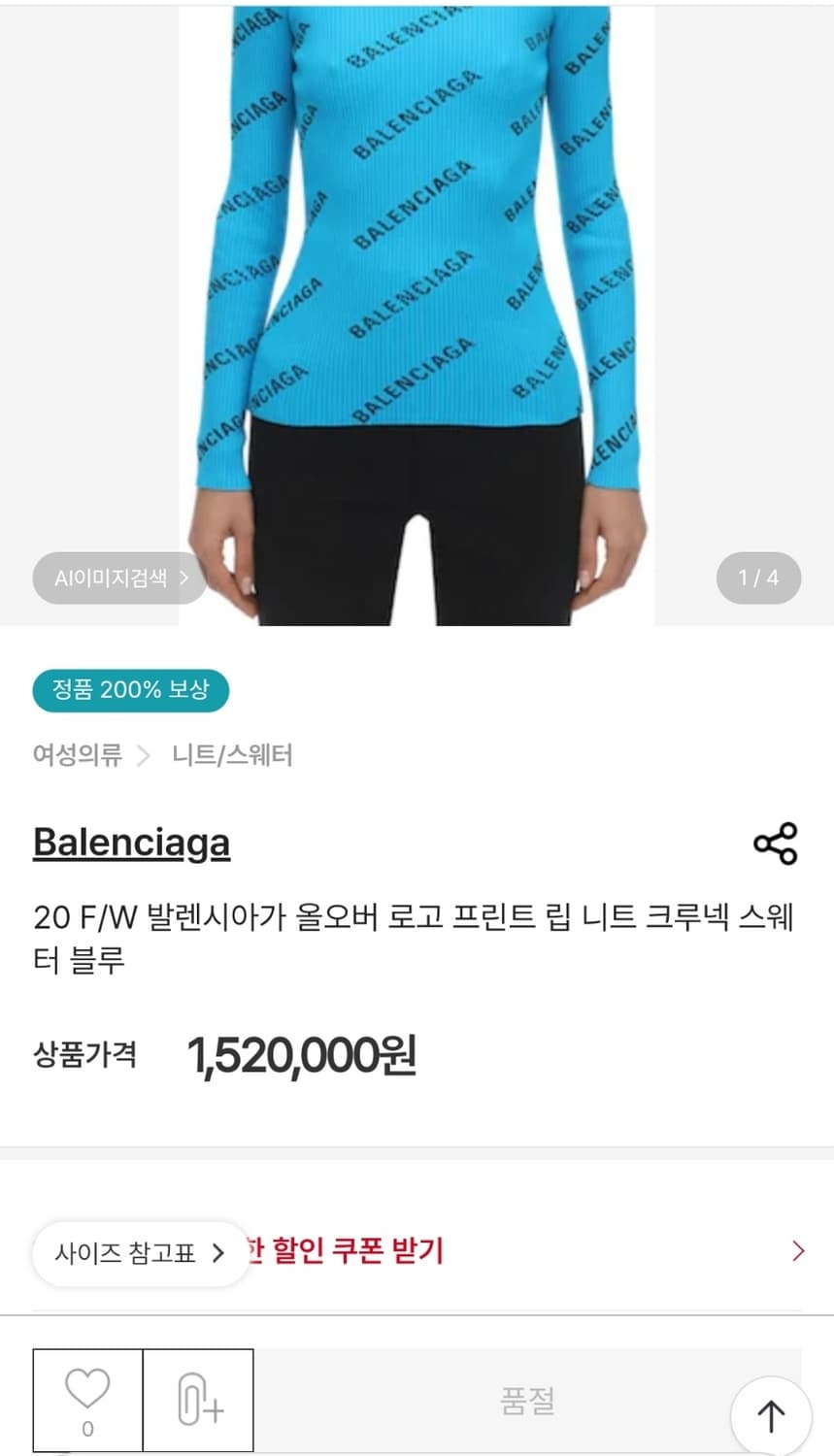The image size is (834, 1456).
Task: Toggle the heart to like this product
Action: tap(87, 1392)
